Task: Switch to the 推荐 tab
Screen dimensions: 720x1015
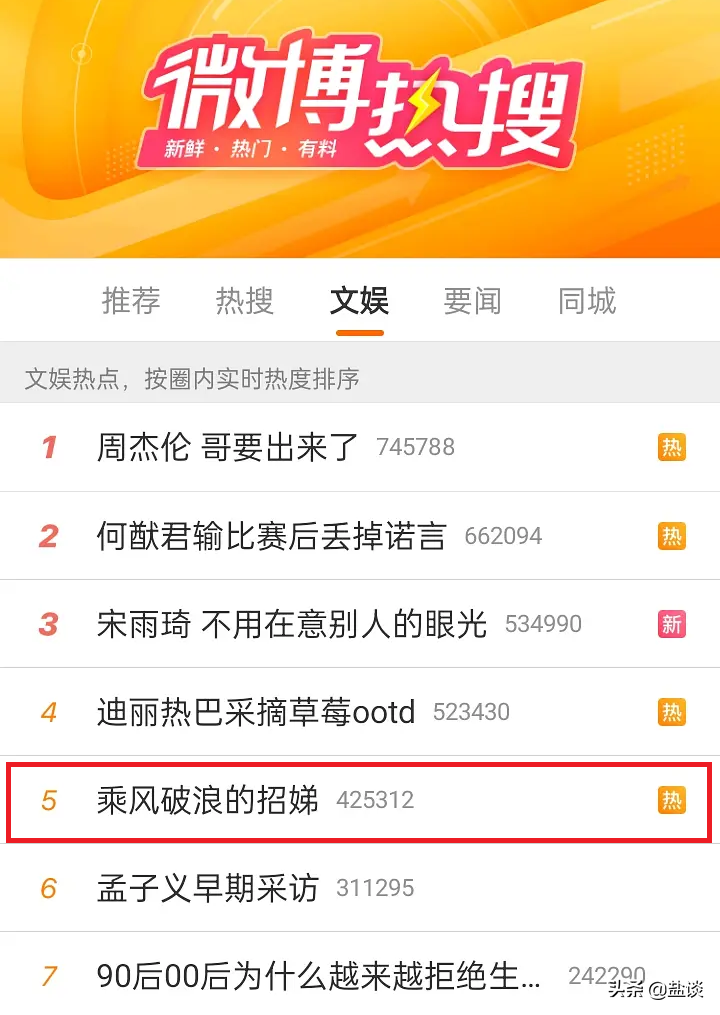Action: 131,301
